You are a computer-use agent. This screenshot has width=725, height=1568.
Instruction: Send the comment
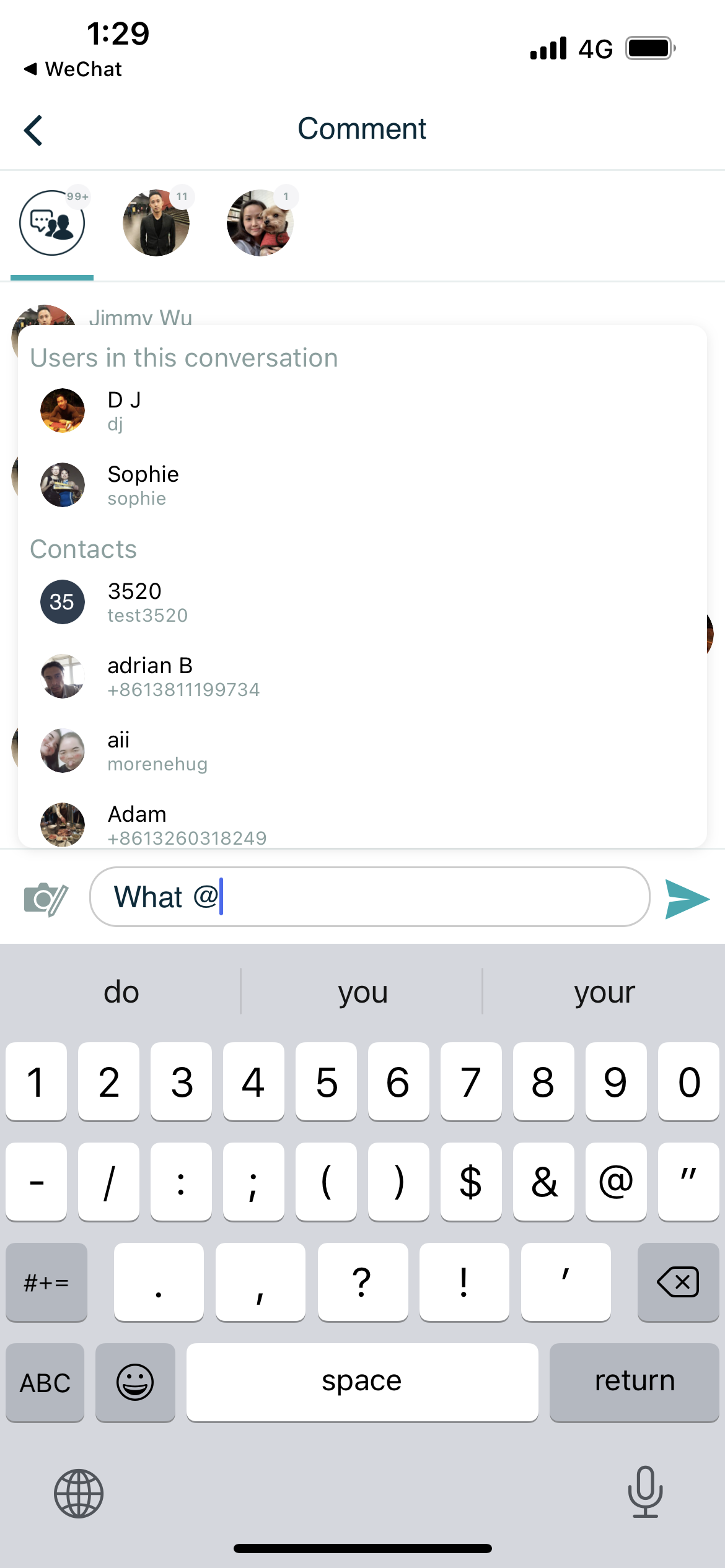(x=687, y=899)
